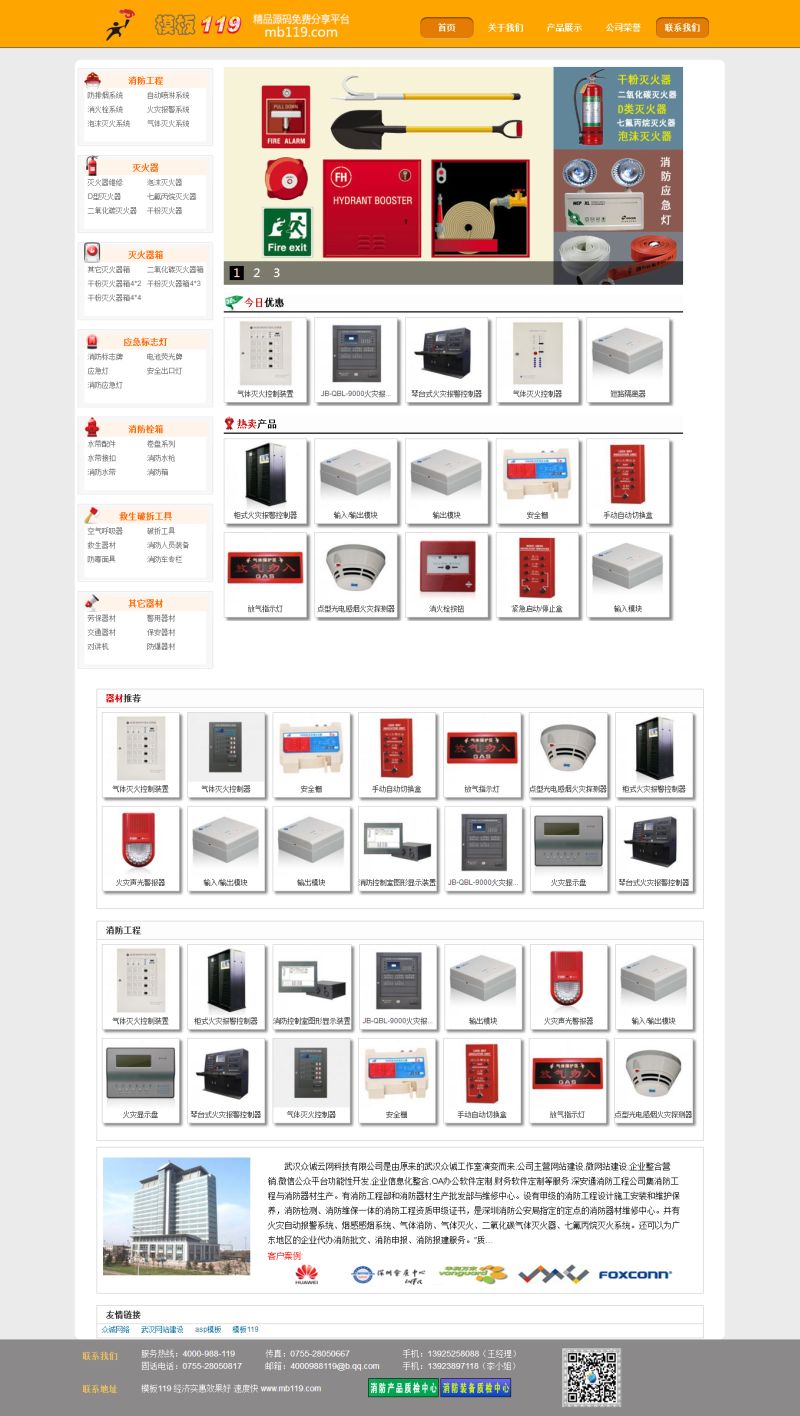Select the 对讲机 sidebar link

click(x=97, y=647)
